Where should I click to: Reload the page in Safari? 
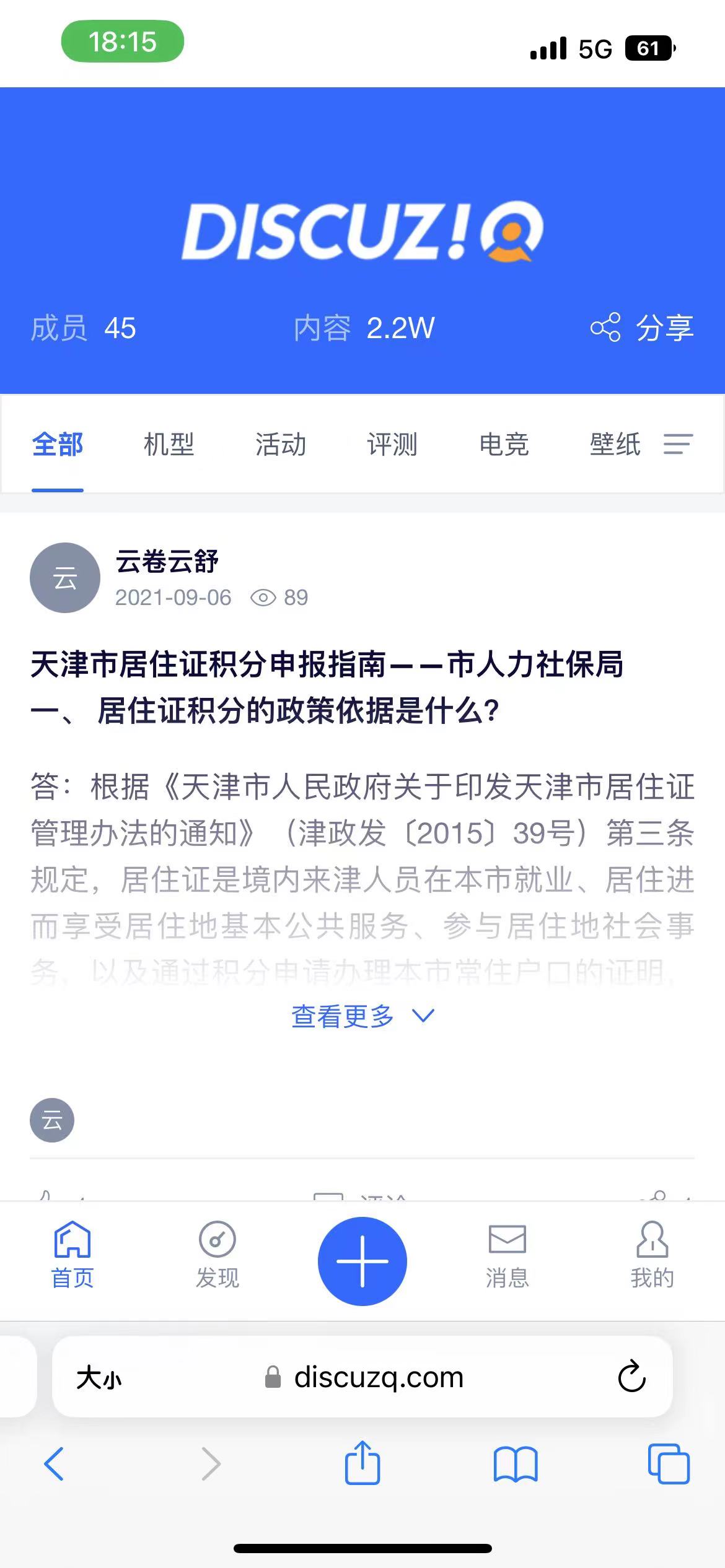click(631, 1377)
